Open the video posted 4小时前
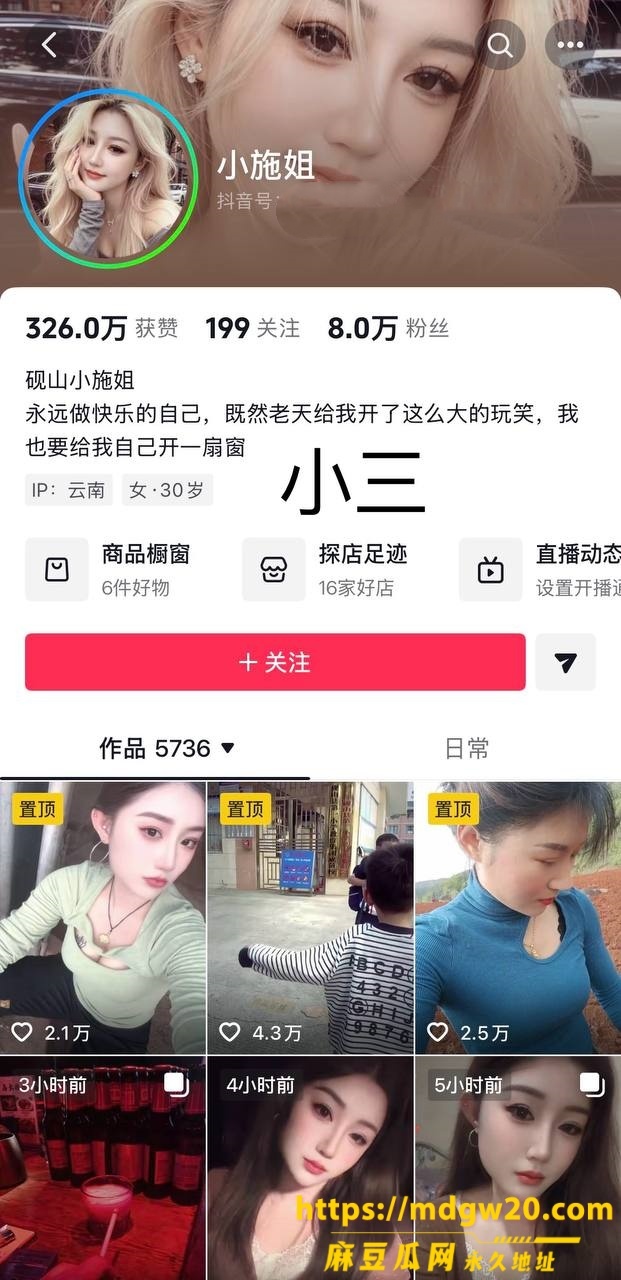Viewport: 621px width, 1280px height. pyautogui.click(x=310, y=1168)
